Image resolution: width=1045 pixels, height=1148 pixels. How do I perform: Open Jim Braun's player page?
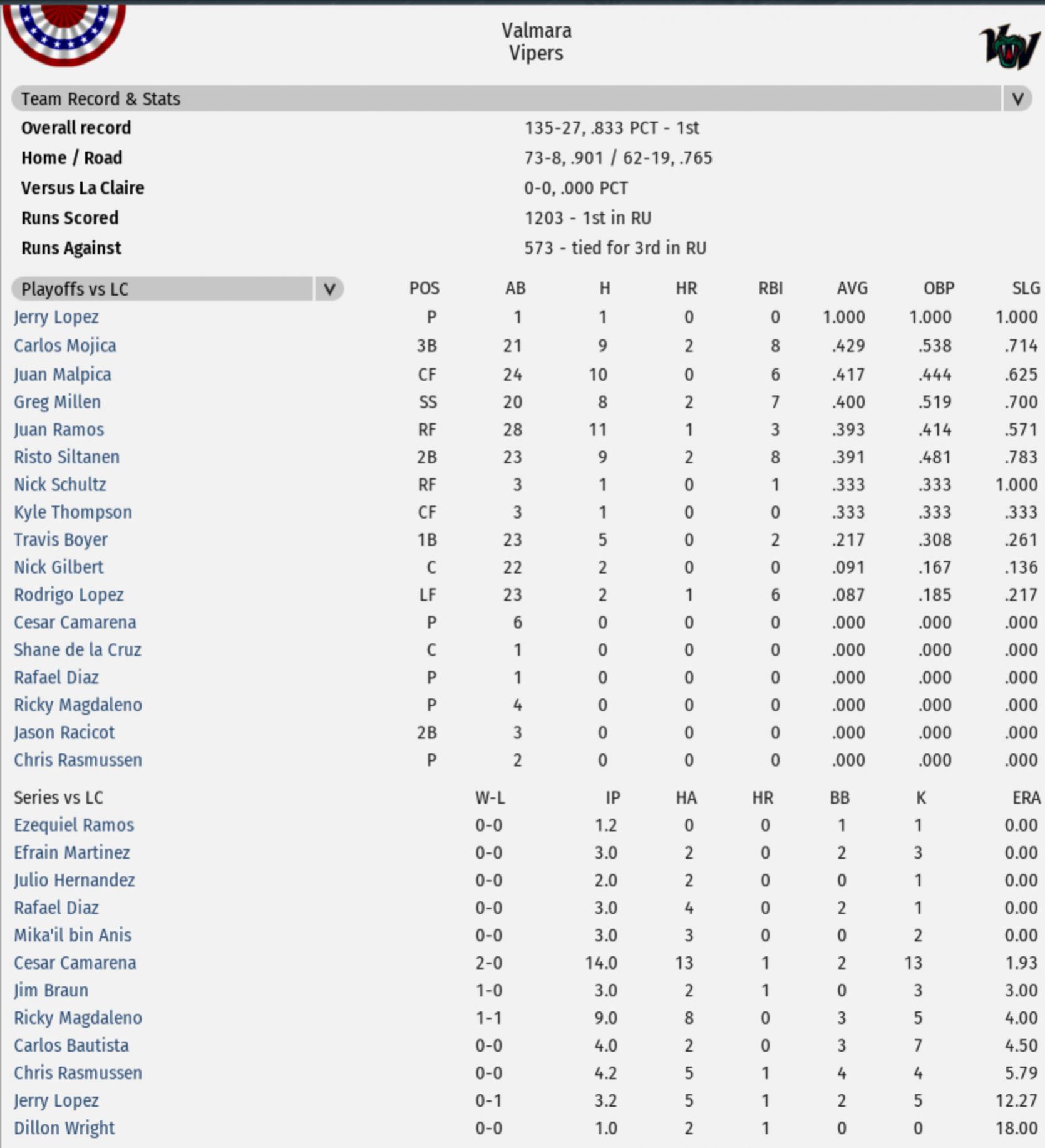pyautogui.click(x=51, y=991)
